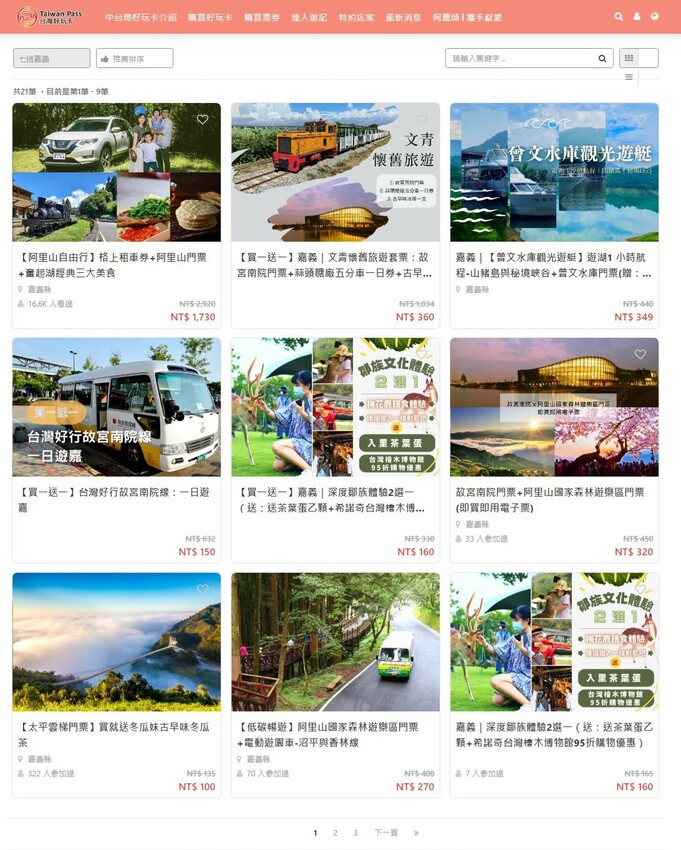Open 特約店家 page
Viewport: 681px width, 850px height.
pos(356,17)
